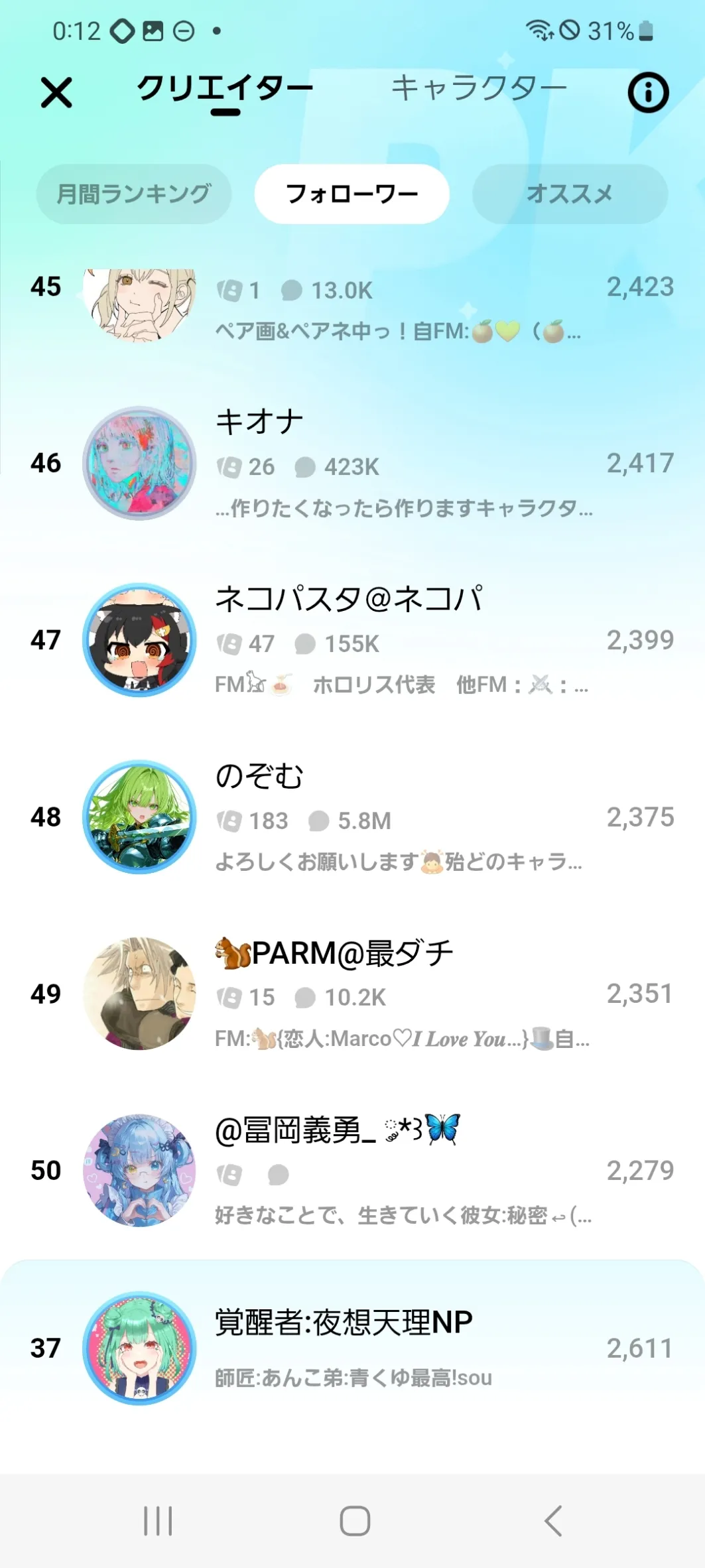705x1568 pixels.
Task: Switch to the オススメ chip
Action: click(570, 194)
